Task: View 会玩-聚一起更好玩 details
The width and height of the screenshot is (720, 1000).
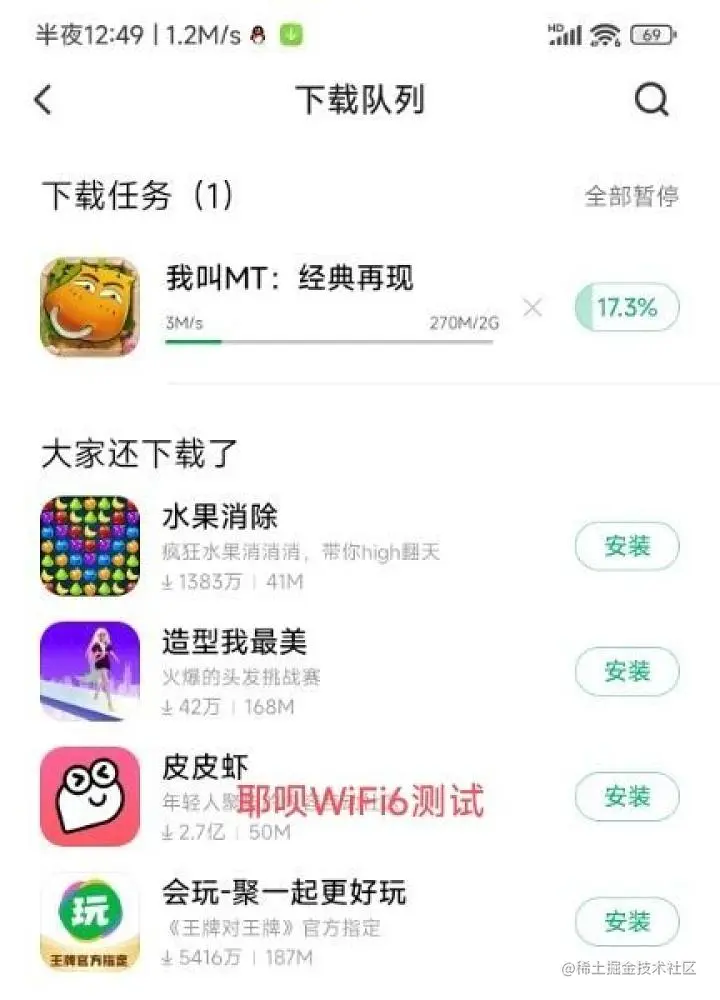Action: coord(284,892)
